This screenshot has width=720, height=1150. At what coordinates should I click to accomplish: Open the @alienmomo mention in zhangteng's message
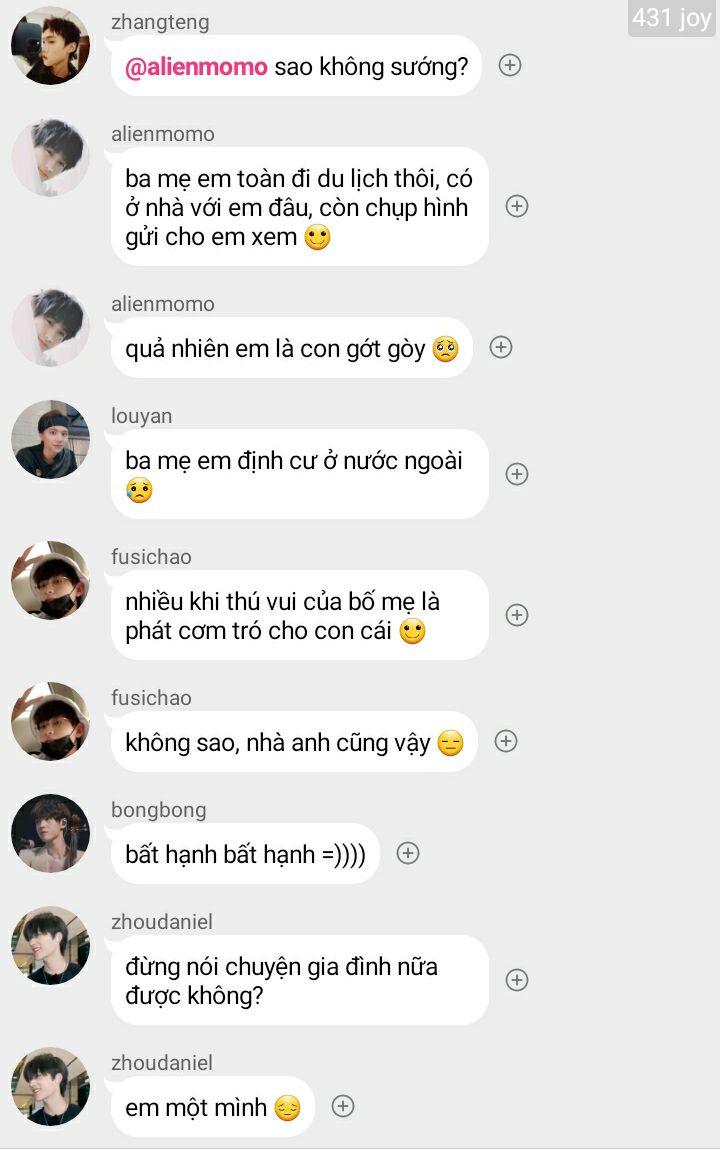point(196,67)
